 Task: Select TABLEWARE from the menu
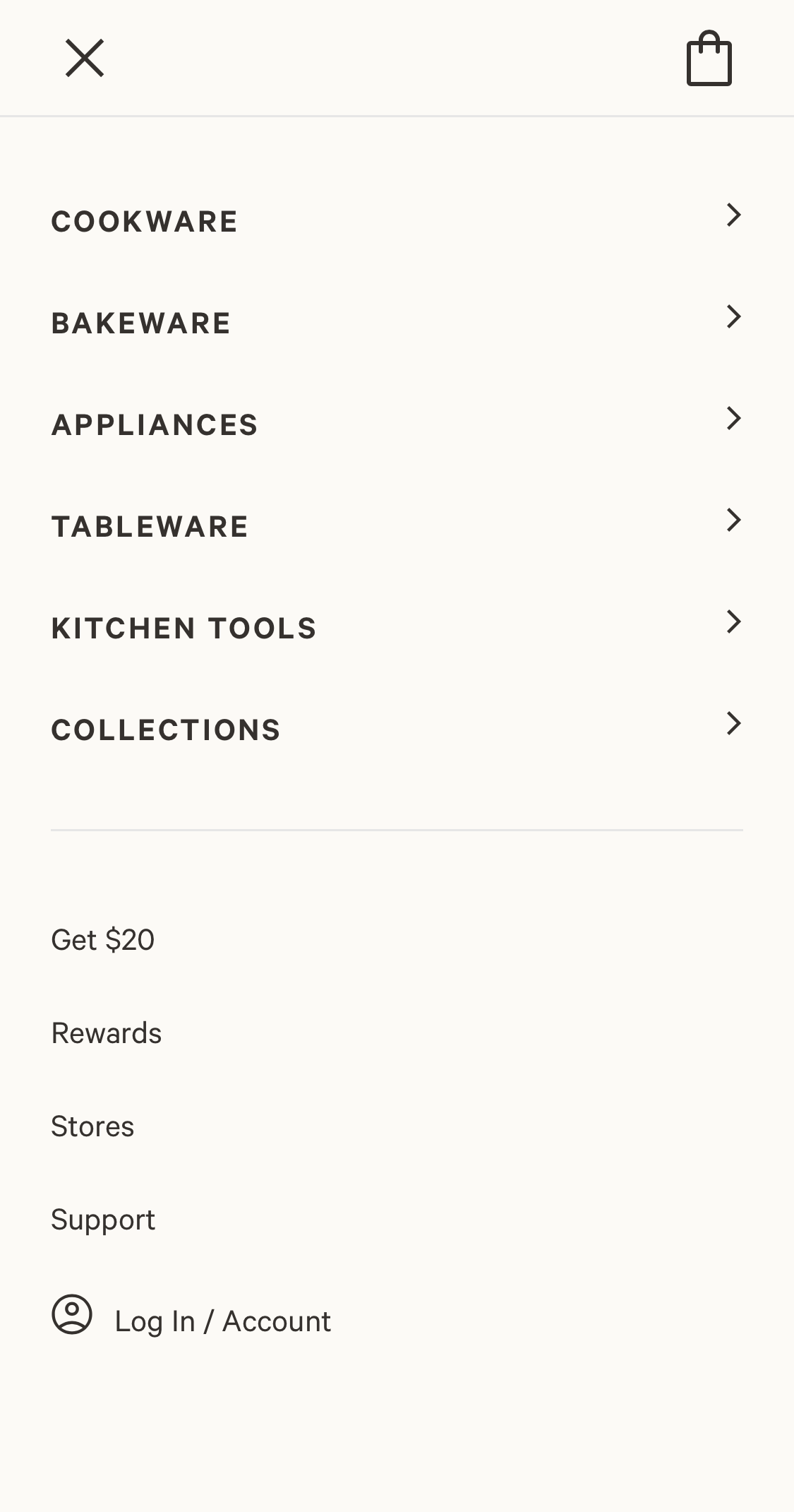click(150, 526)
